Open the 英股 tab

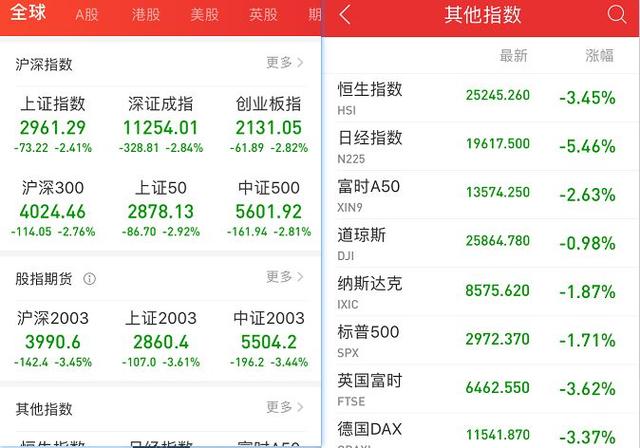(x=263, y=15)
